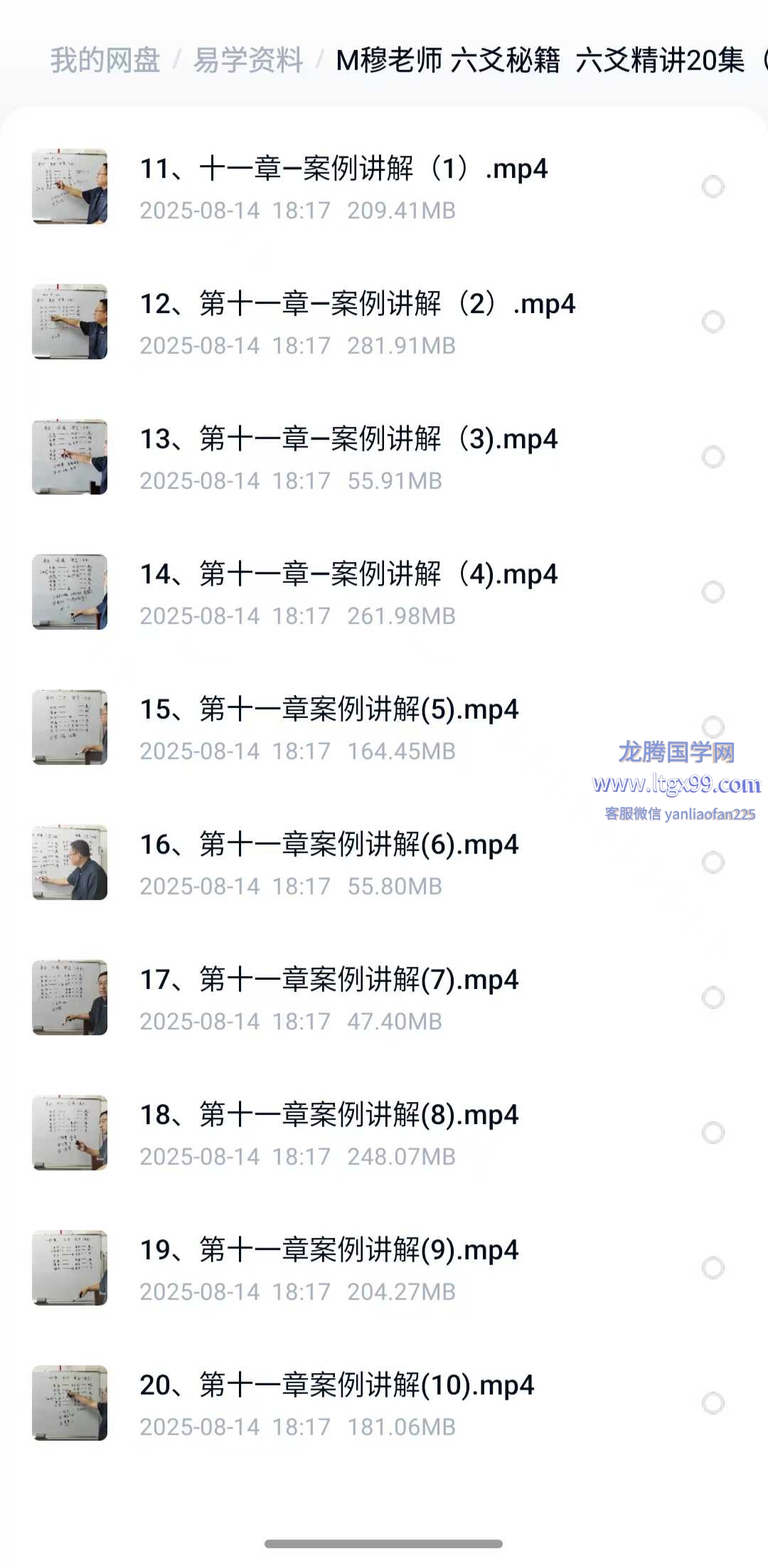Screen dimensions: 768x1568
Task: Select the circle for 20、第十一章案例讲解(10).mp4
Action: pyautogui.click(x=713, y=1403)
